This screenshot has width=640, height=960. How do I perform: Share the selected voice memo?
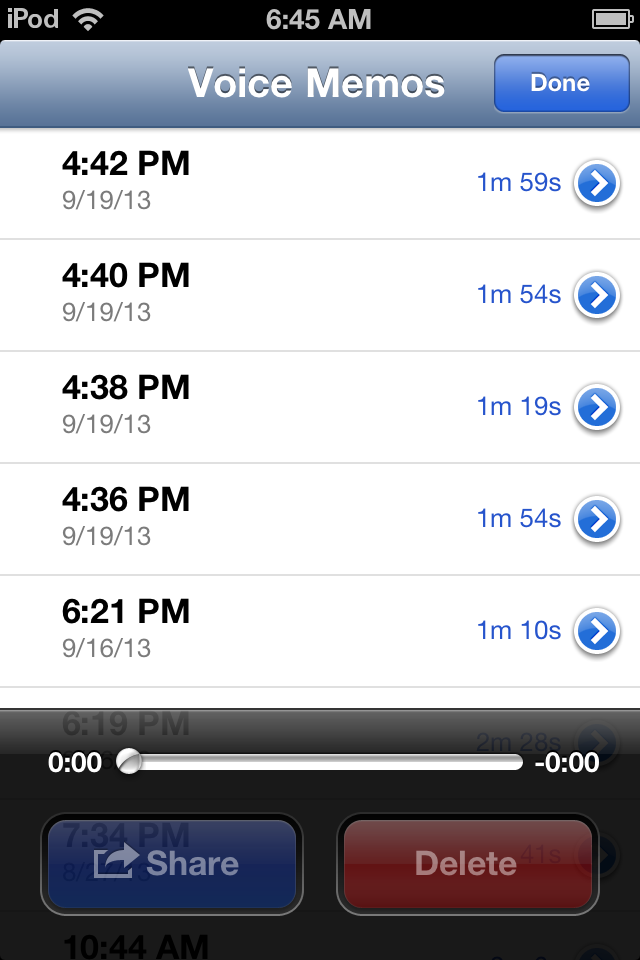click(171, 864)
